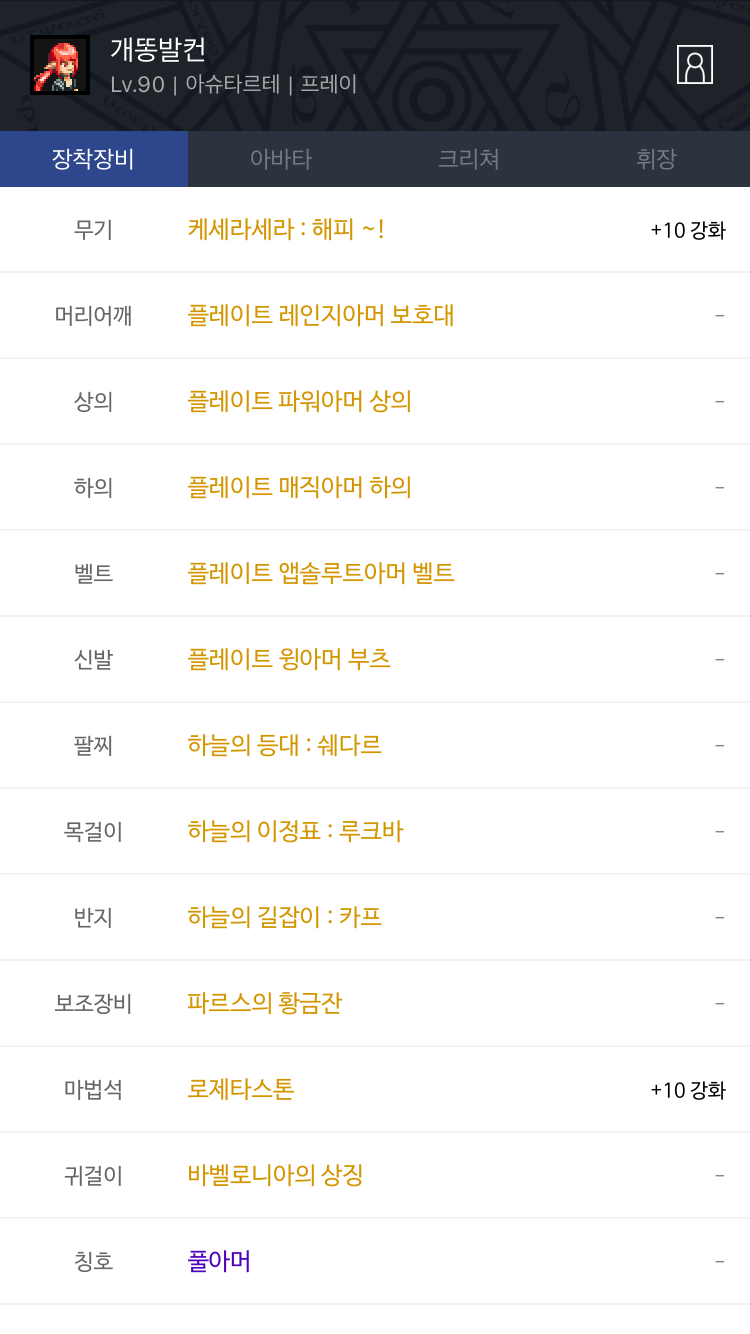Switch to the 크리쳐 tab
The image size is (750, 1334).
click(x=468, y=159)
